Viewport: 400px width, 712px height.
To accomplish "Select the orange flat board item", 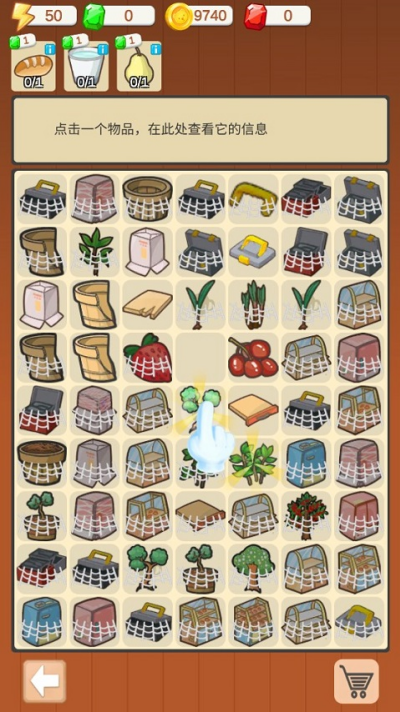I will point(253,410).
